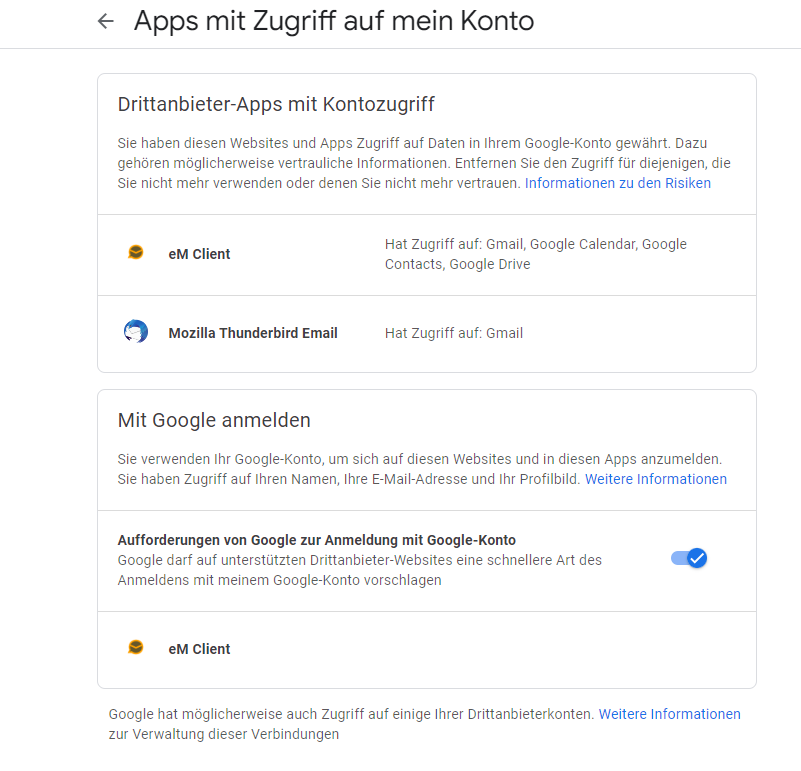Open the Informationen zu den Risiken link
This screenshot has width=801, height=771.
click(617, 183)
